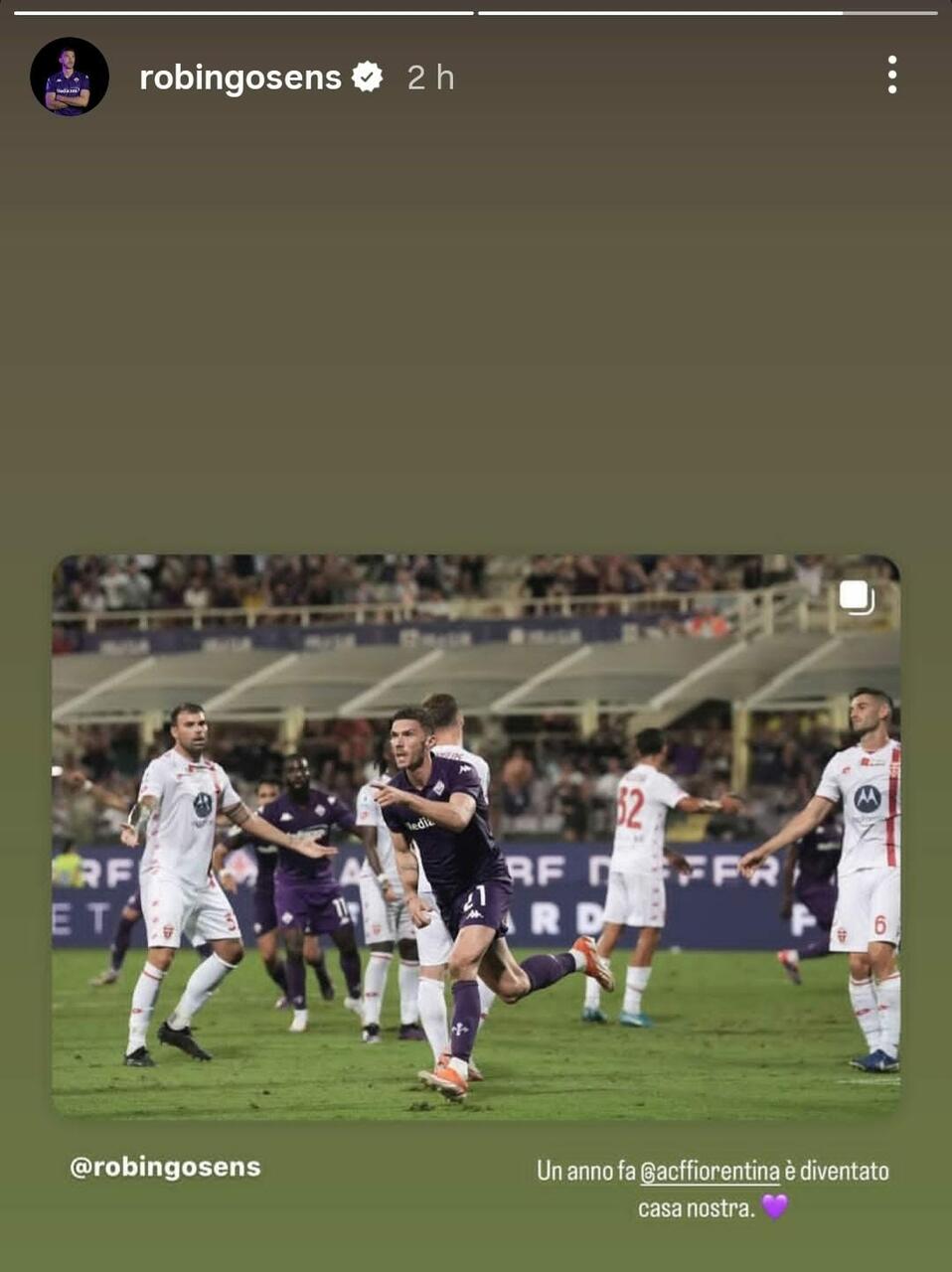Tap the robingosens username in header

click(240, 78)
